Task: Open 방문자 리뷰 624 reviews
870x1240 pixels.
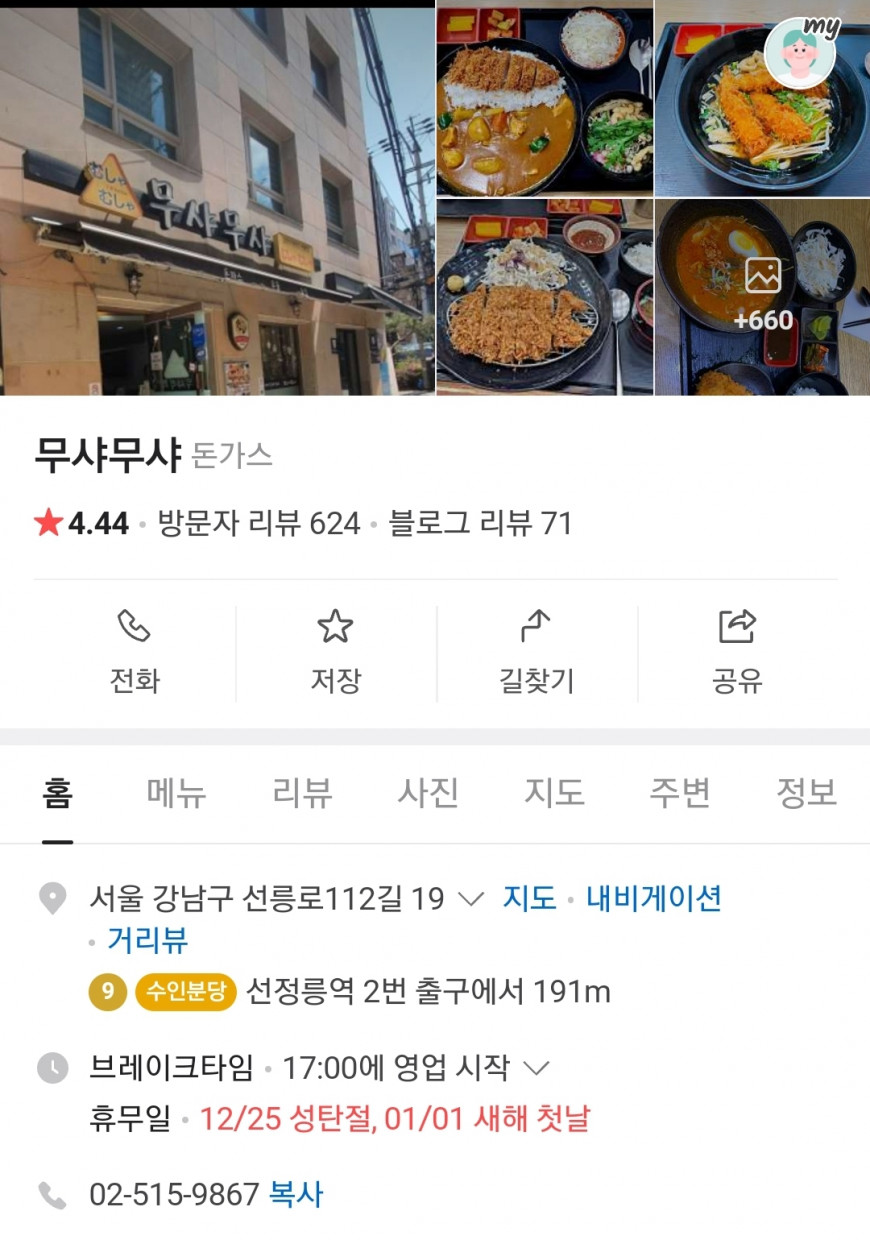Action: point(259,523)
